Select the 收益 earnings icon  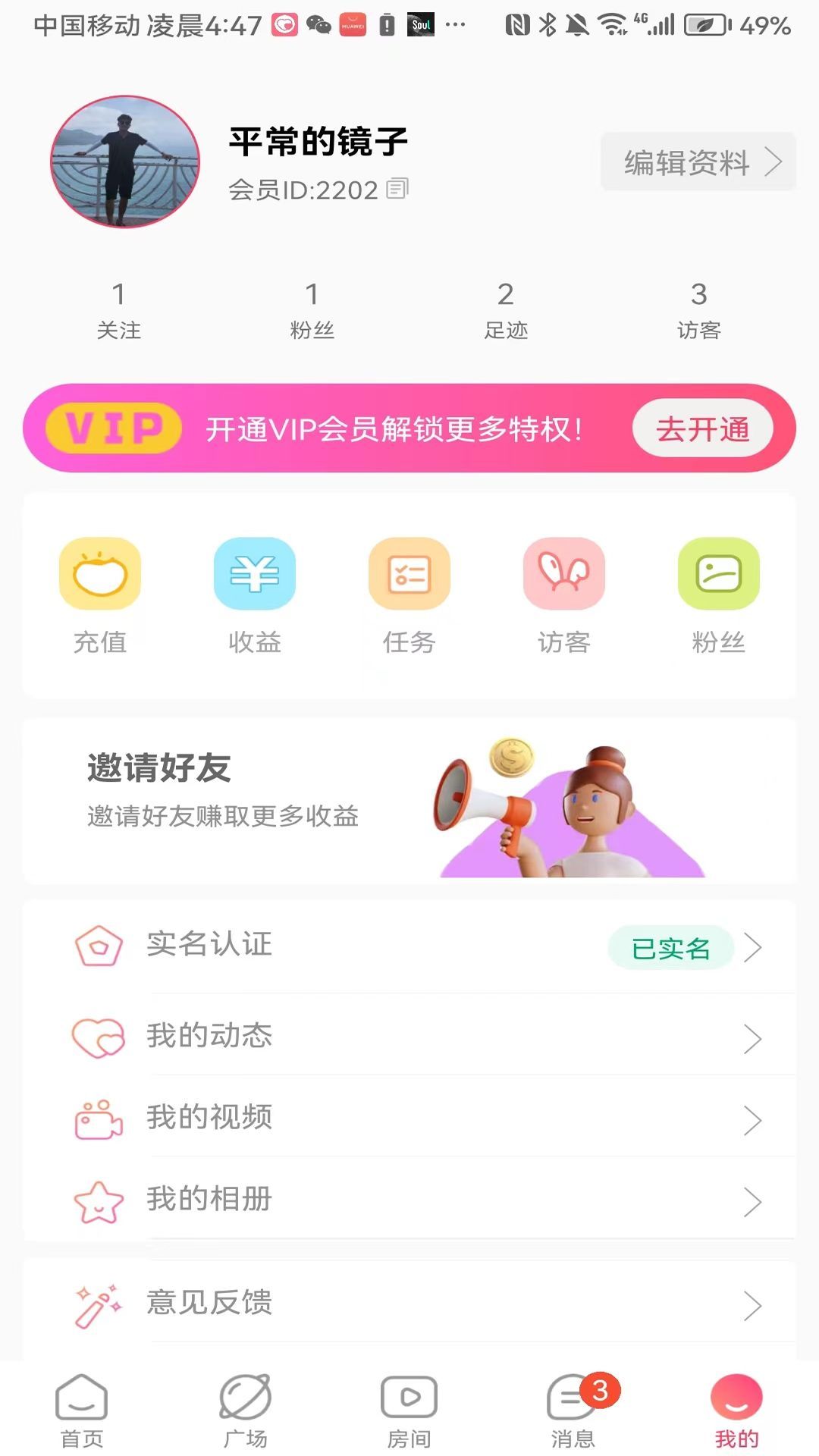pyautogui.click(x=254, y=574)
